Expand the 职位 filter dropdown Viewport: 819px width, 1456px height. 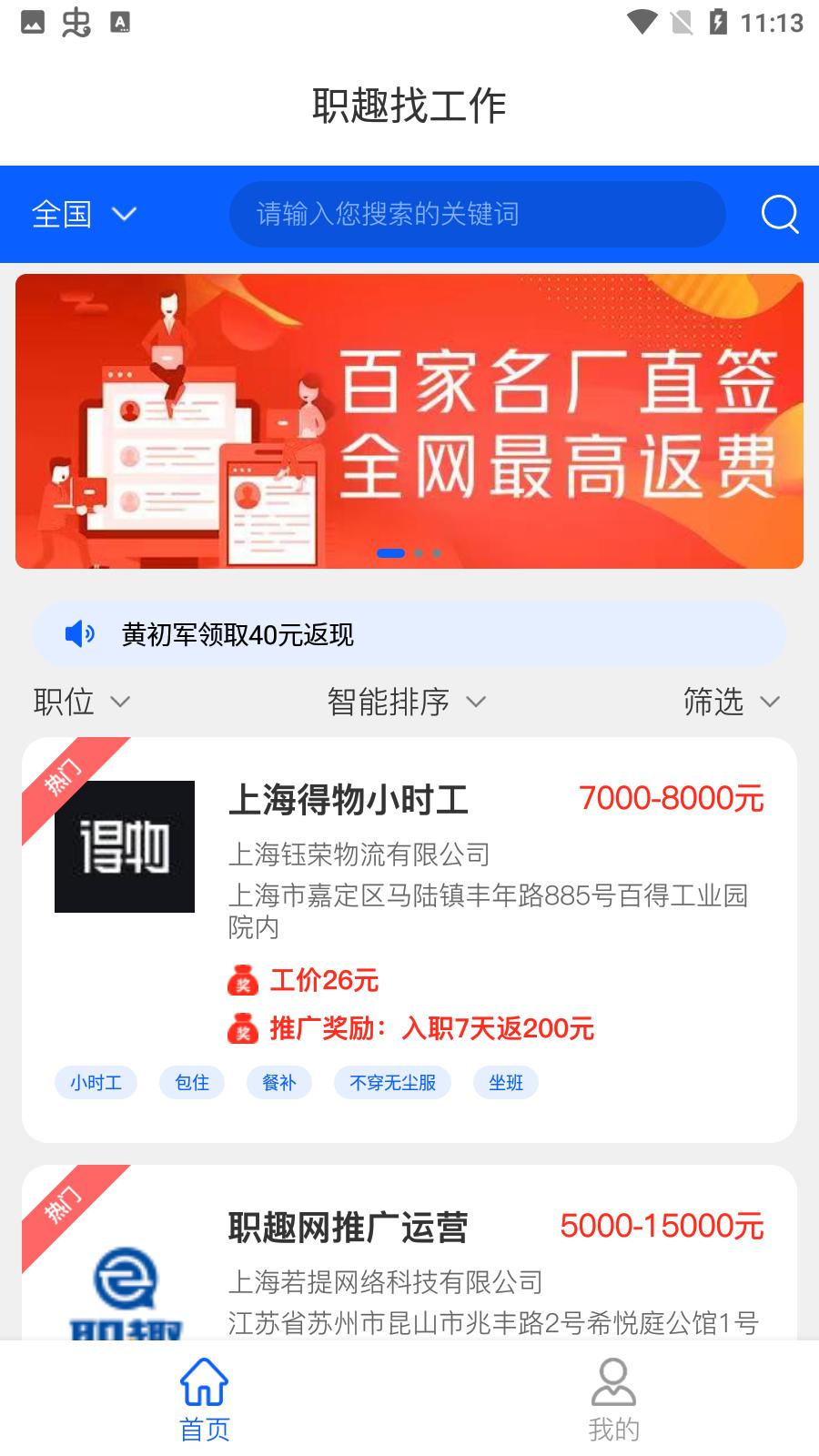(82, 702)
